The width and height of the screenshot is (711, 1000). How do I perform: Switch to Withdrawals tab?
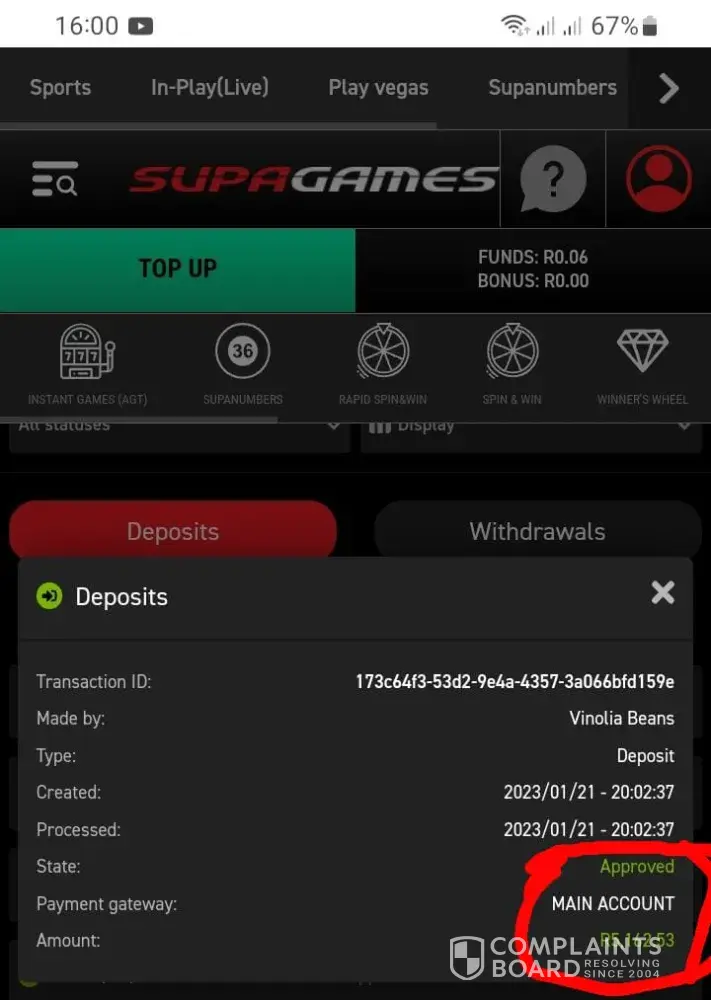pos(537,531)
